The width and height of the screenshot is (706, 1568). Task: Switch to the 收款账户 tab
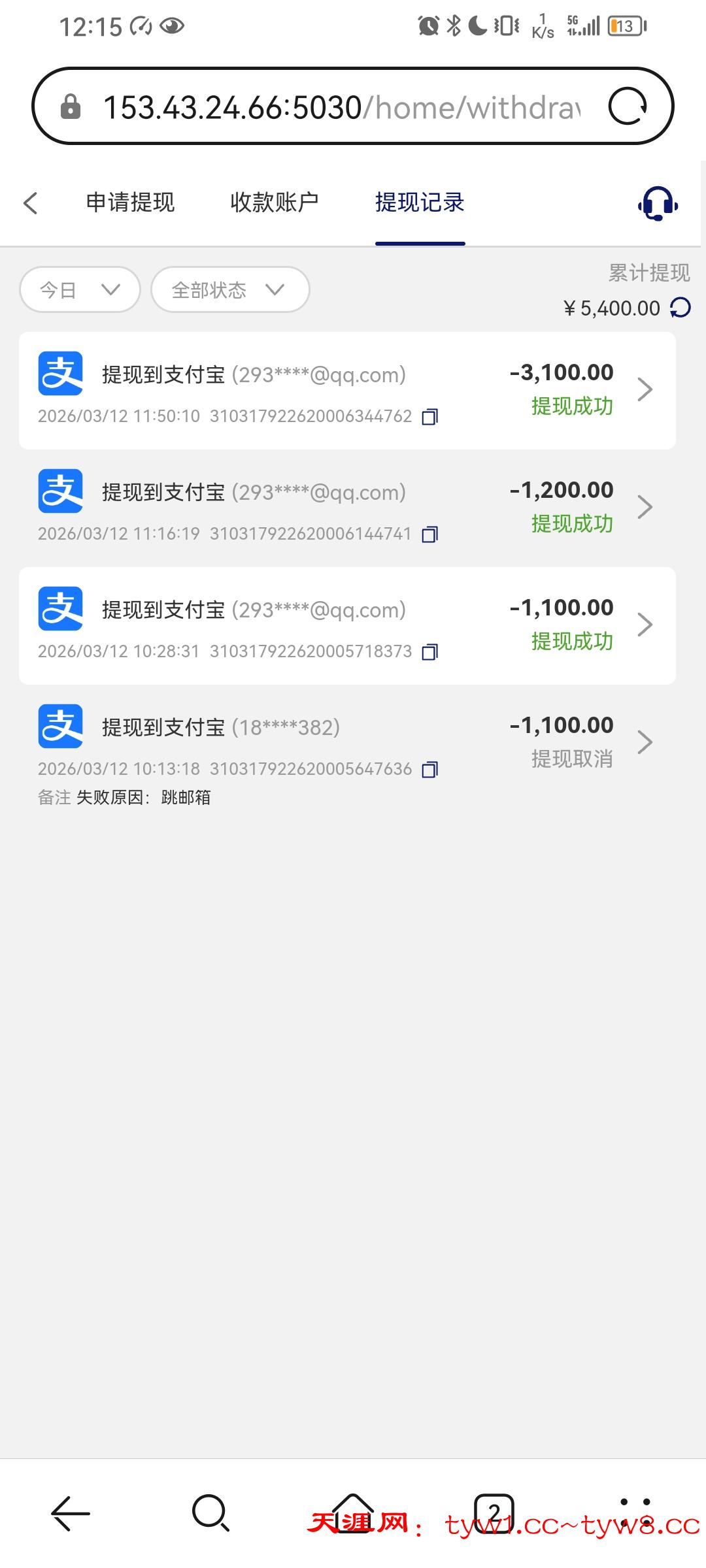point(275,203)
